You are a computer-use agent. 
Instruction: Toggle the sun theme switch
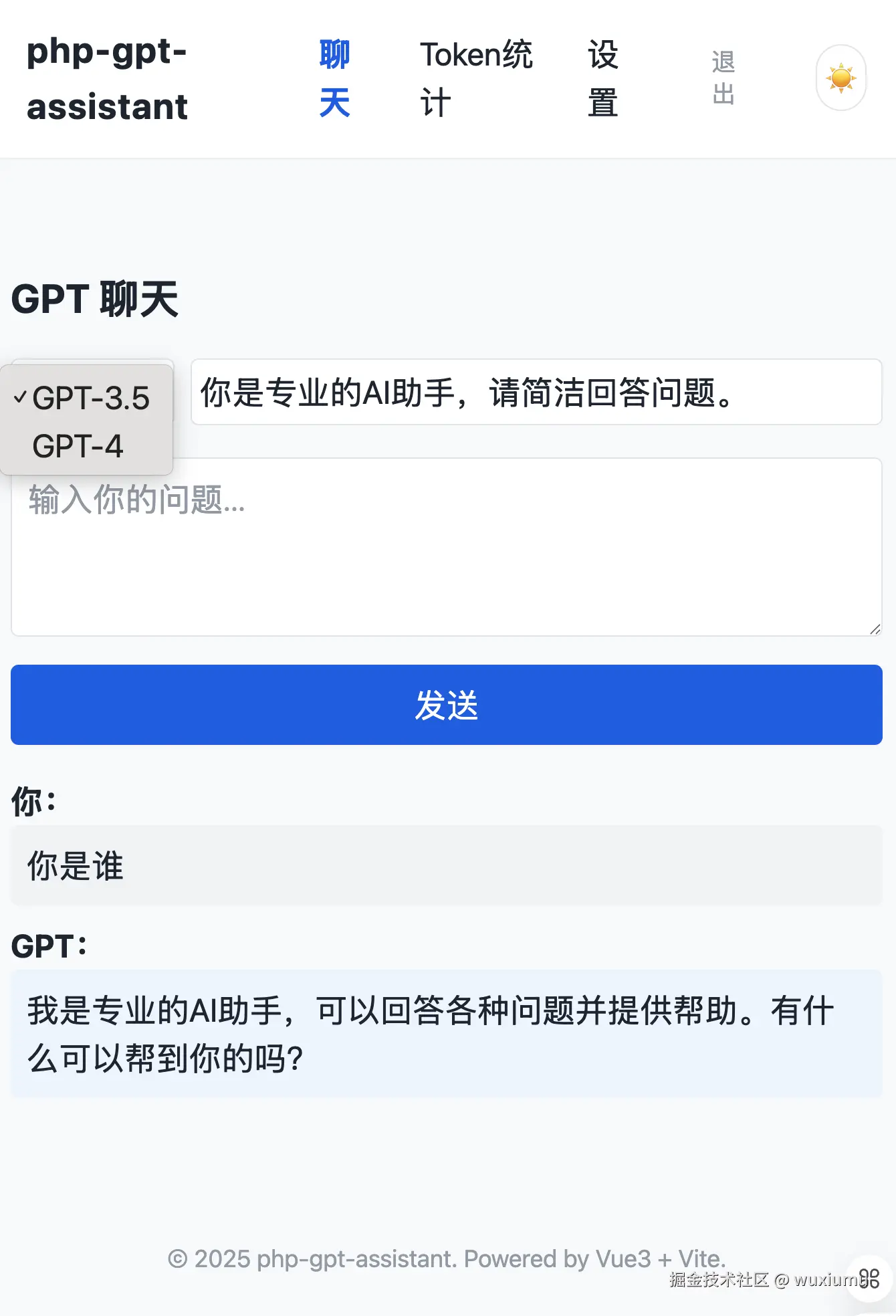841,78
